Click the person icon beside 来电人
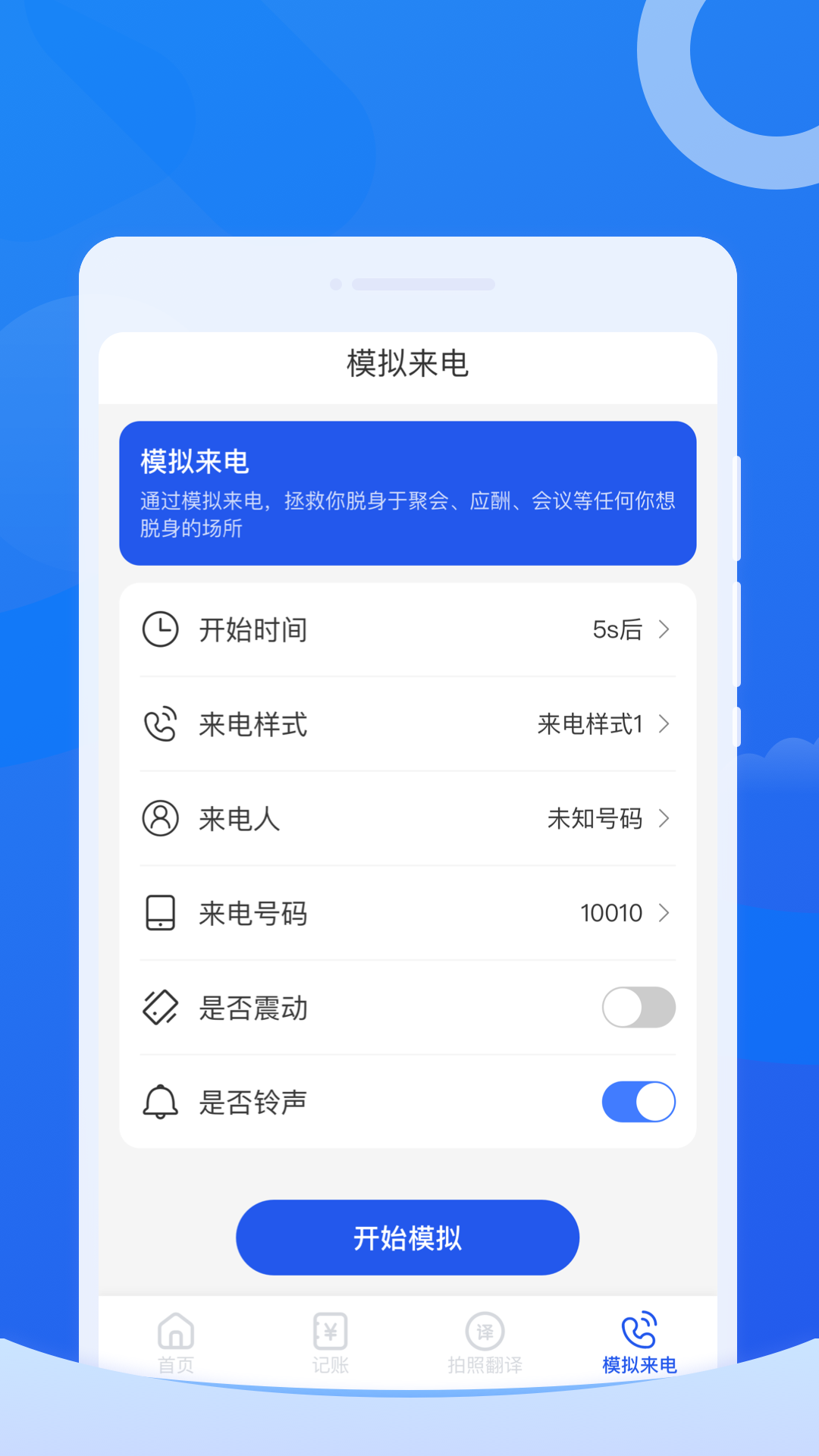Screen dimensions: 819x1456 coord(160,819)
